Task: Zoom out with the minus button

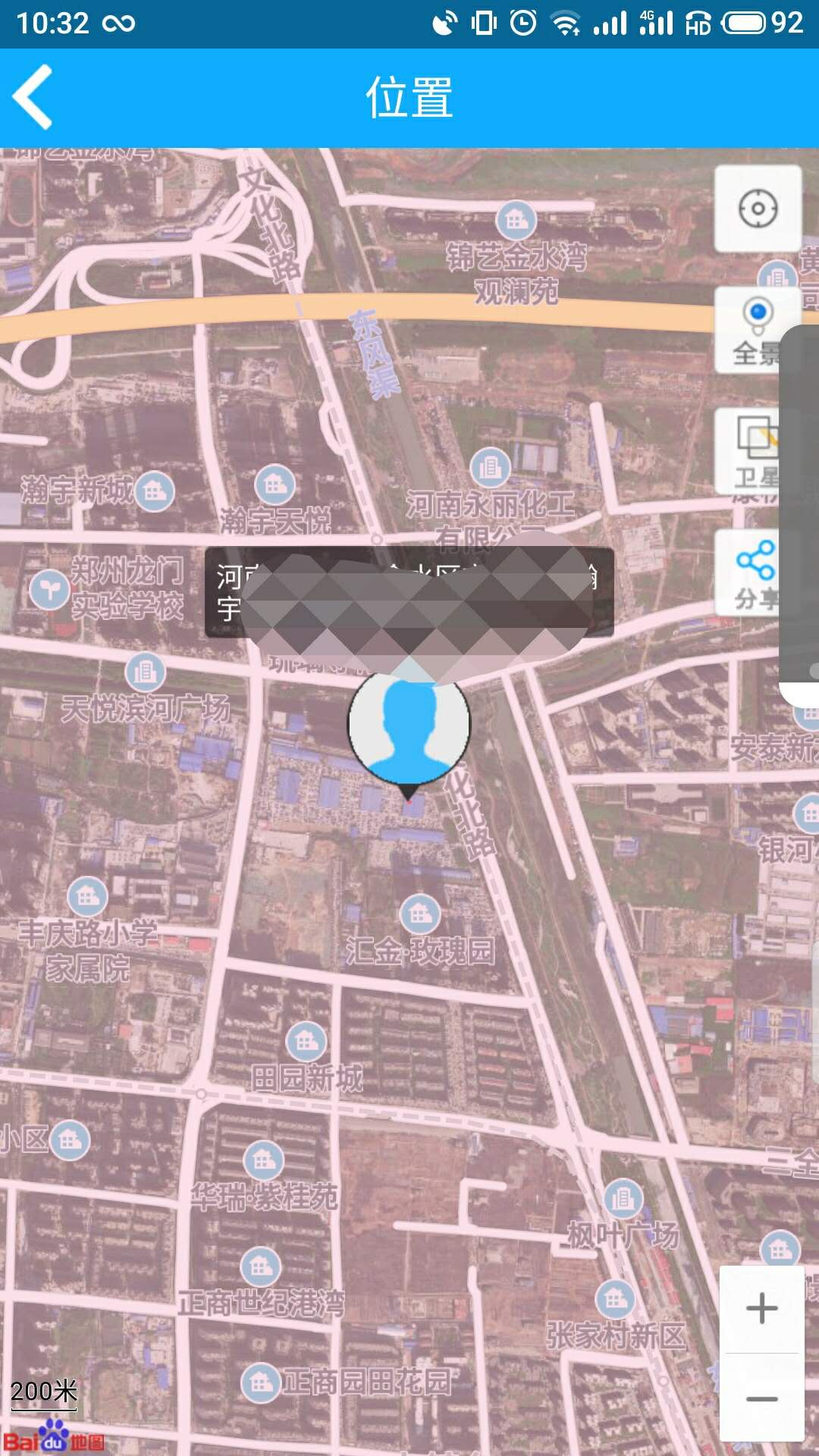Action: click(761, 1399)
